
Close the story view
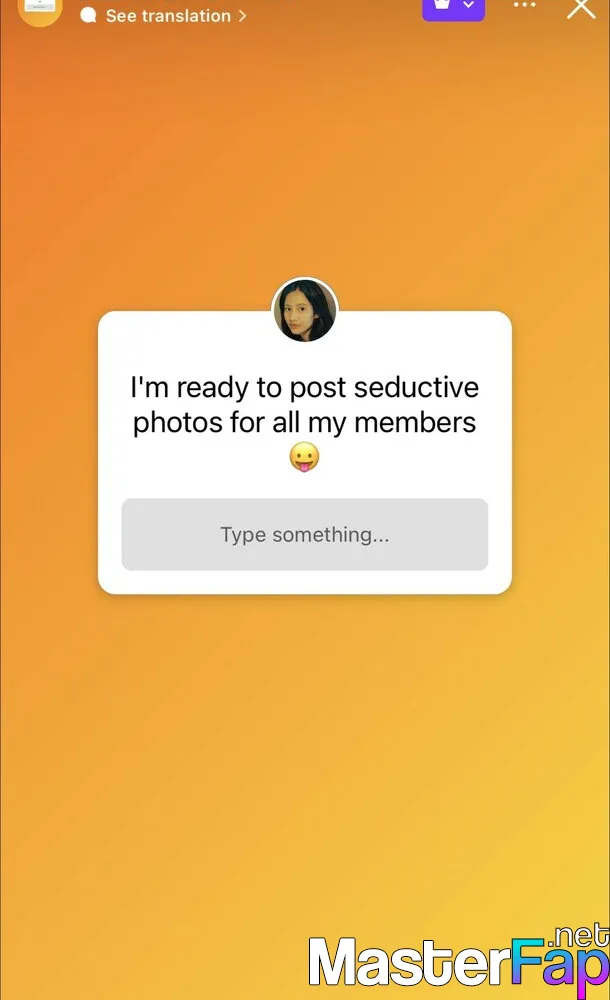click(581, 8)
